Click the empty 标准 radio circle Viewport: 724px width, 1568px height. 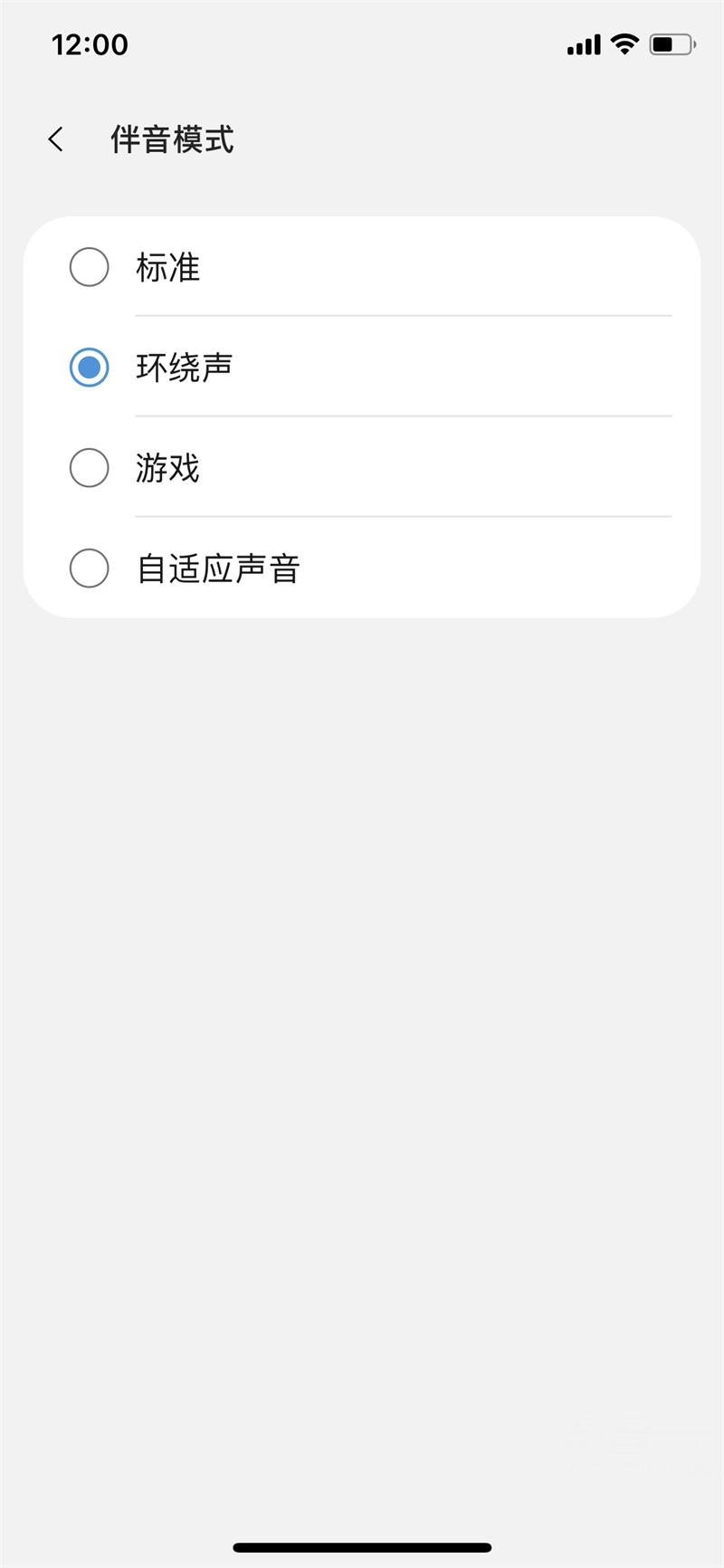(89, 267)
